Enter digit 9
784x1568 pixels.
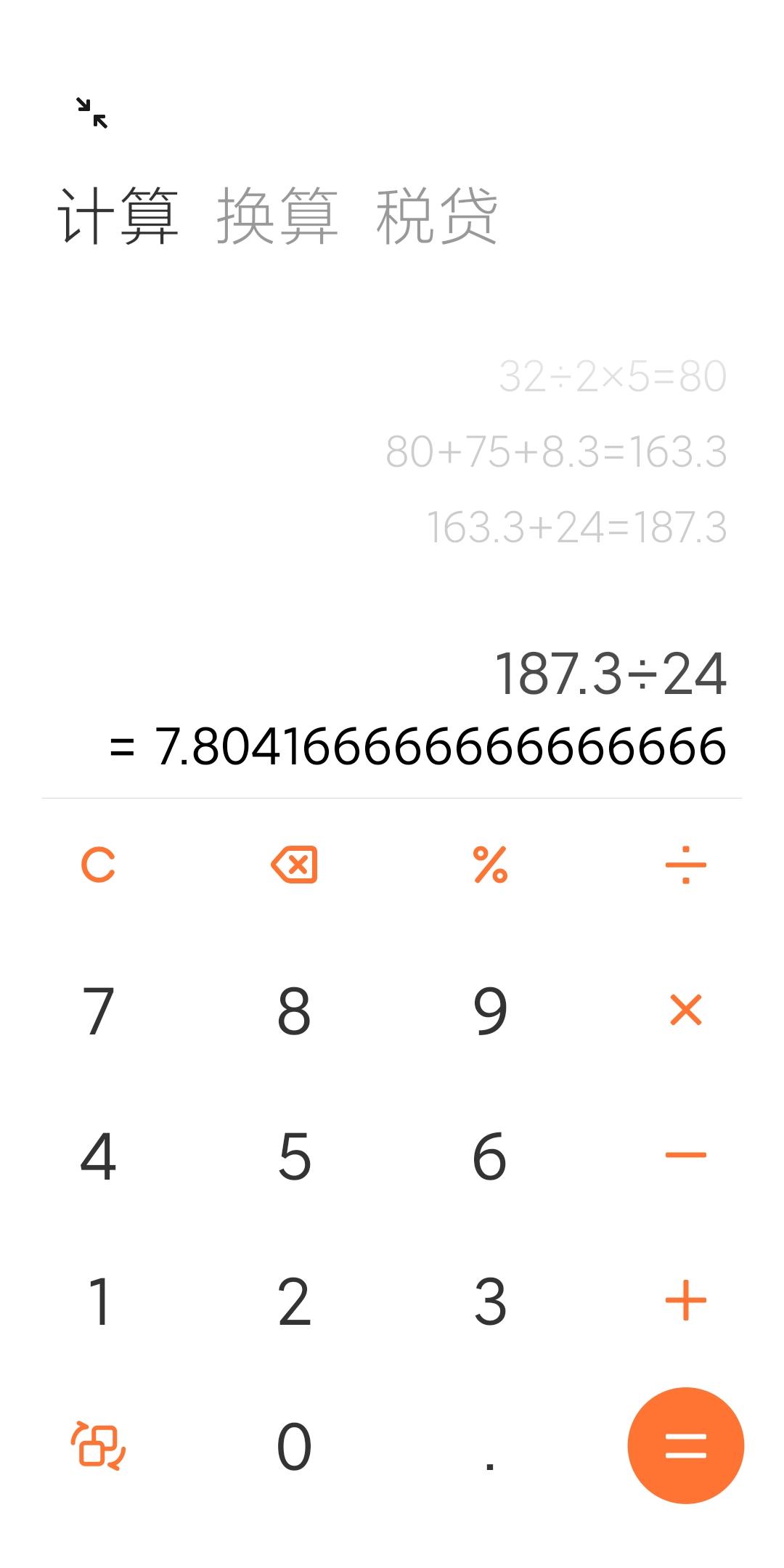click(x=490, y=1010)
